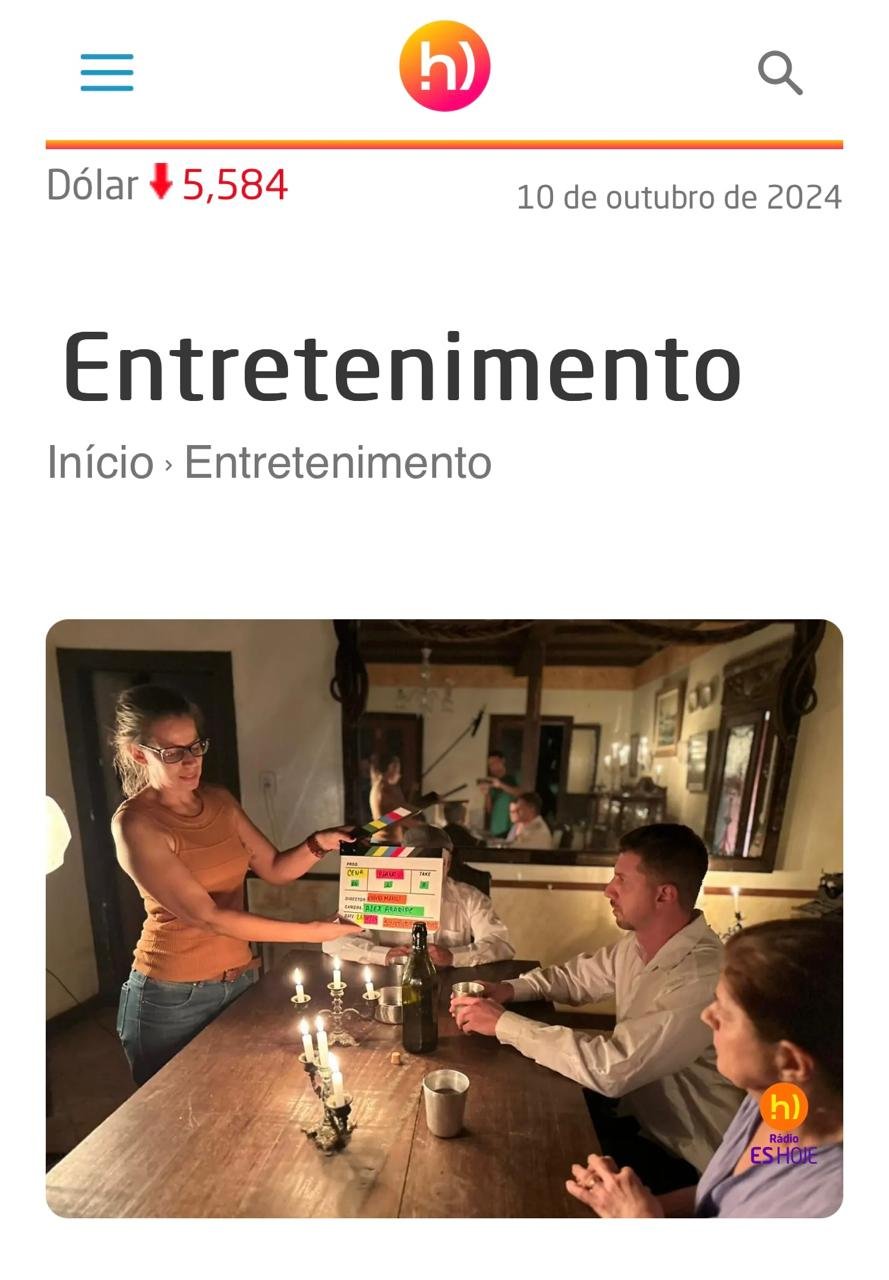Open the hamburger navigation menu
Viewport: 889px width, 1280px height.
click(107, 73)
